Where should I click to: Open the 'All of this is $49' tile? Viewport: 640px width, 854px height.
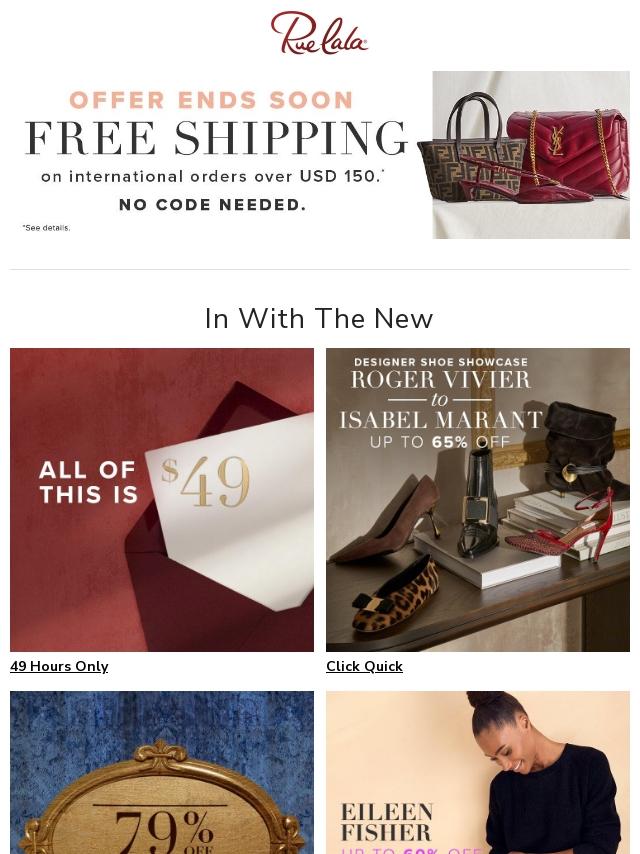point(162,499)
